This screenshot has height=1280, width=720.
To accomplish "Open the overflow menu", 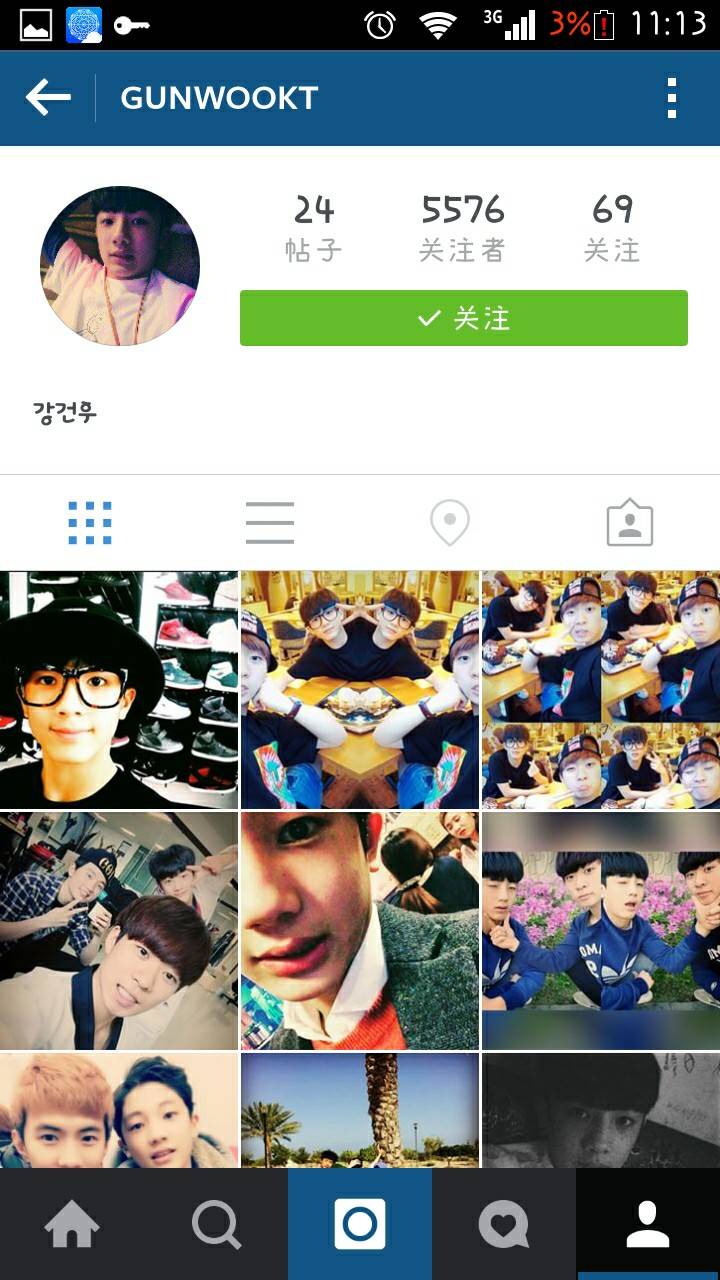I will pyautogui.click(x=672, y=98).
